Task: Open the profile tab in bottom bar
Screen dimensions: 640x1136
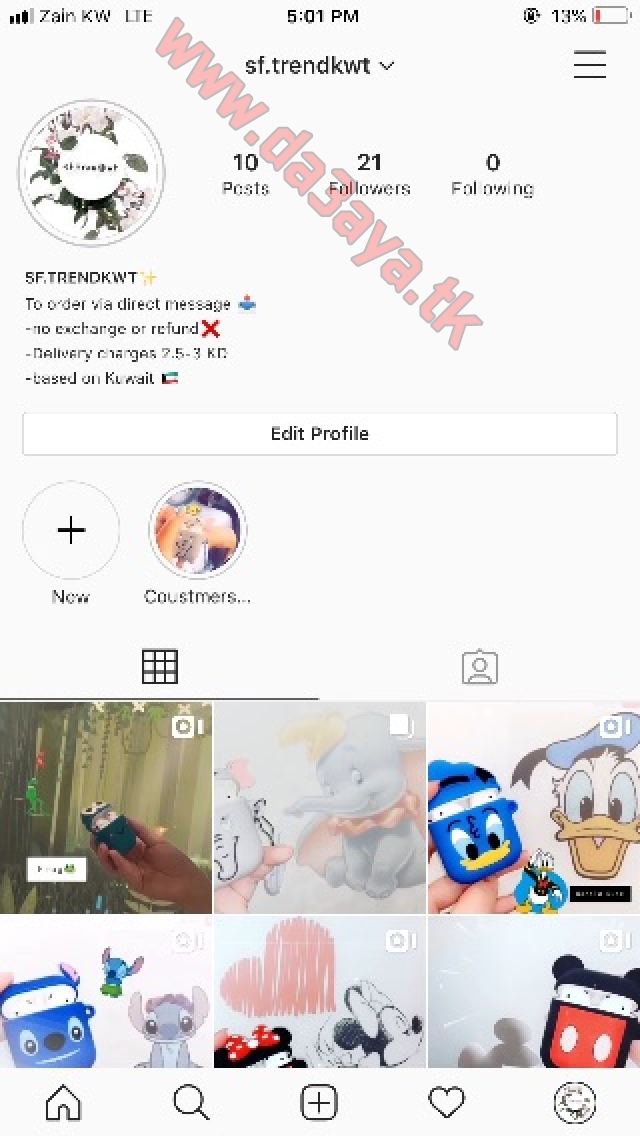Action: coord(575,1102)
